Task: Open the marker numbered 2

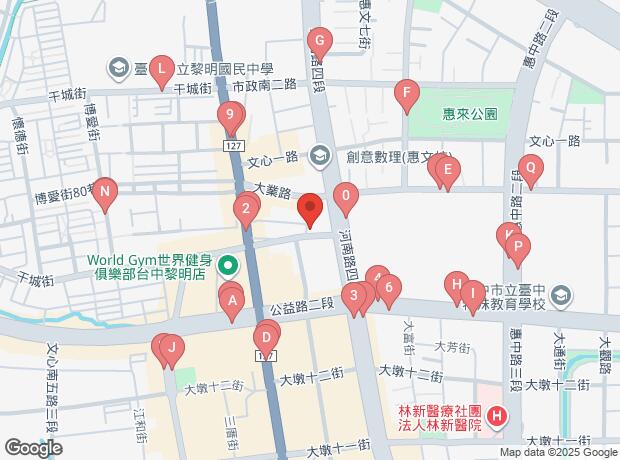Action: (244, 209)
